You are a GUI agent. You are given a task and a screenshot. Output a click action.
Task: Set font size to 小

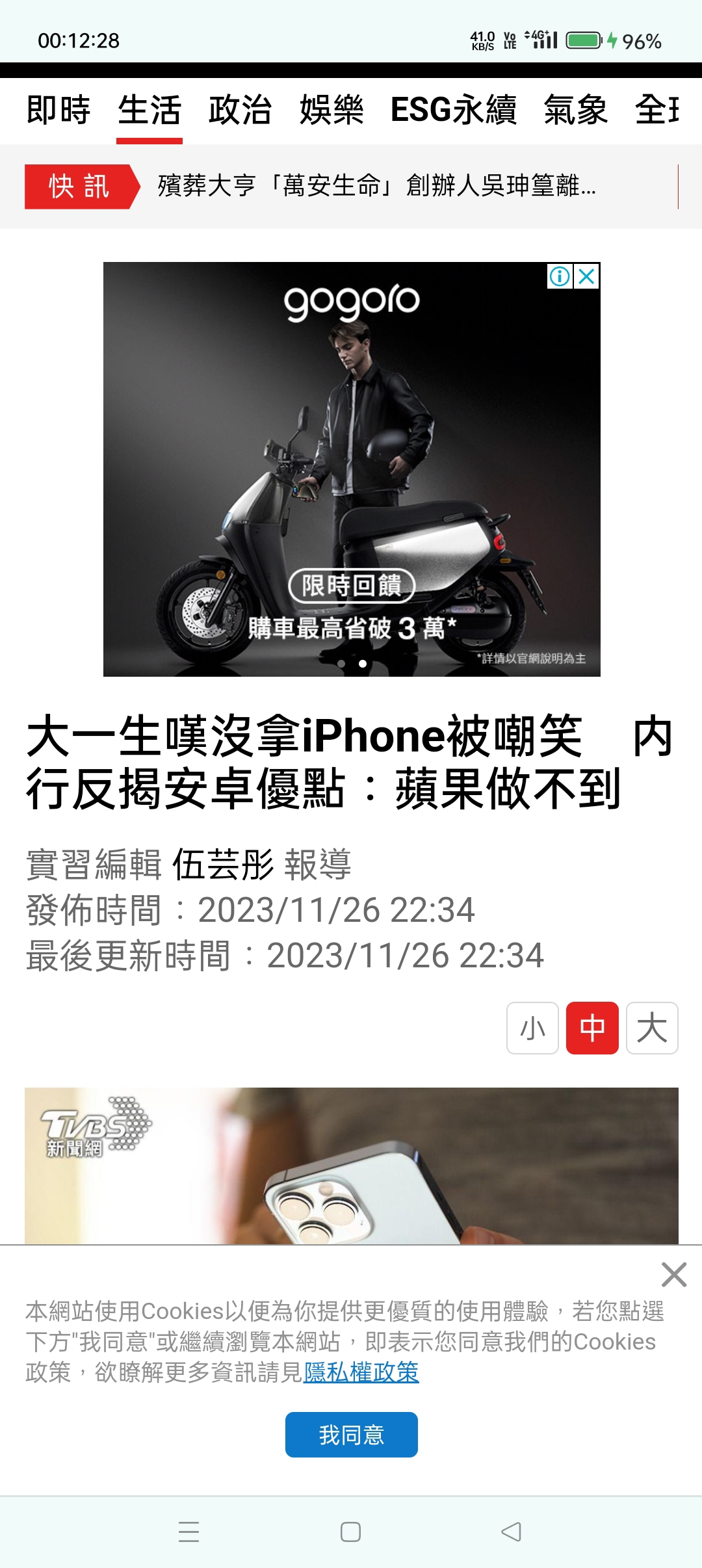[x=532, y=1028]
